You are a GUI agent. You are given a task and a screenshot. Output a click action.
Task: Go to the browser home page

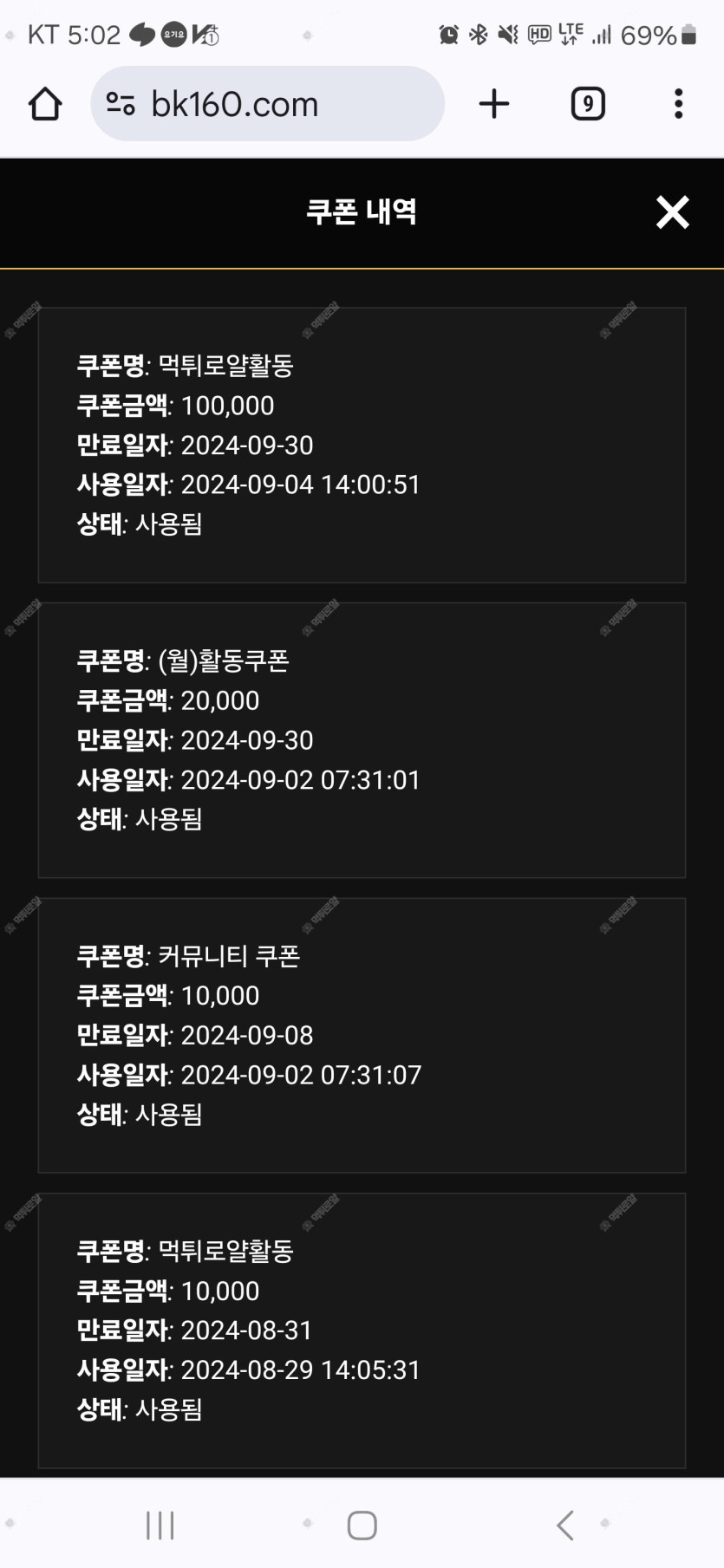pyautogui.click(x=45, y=104)
